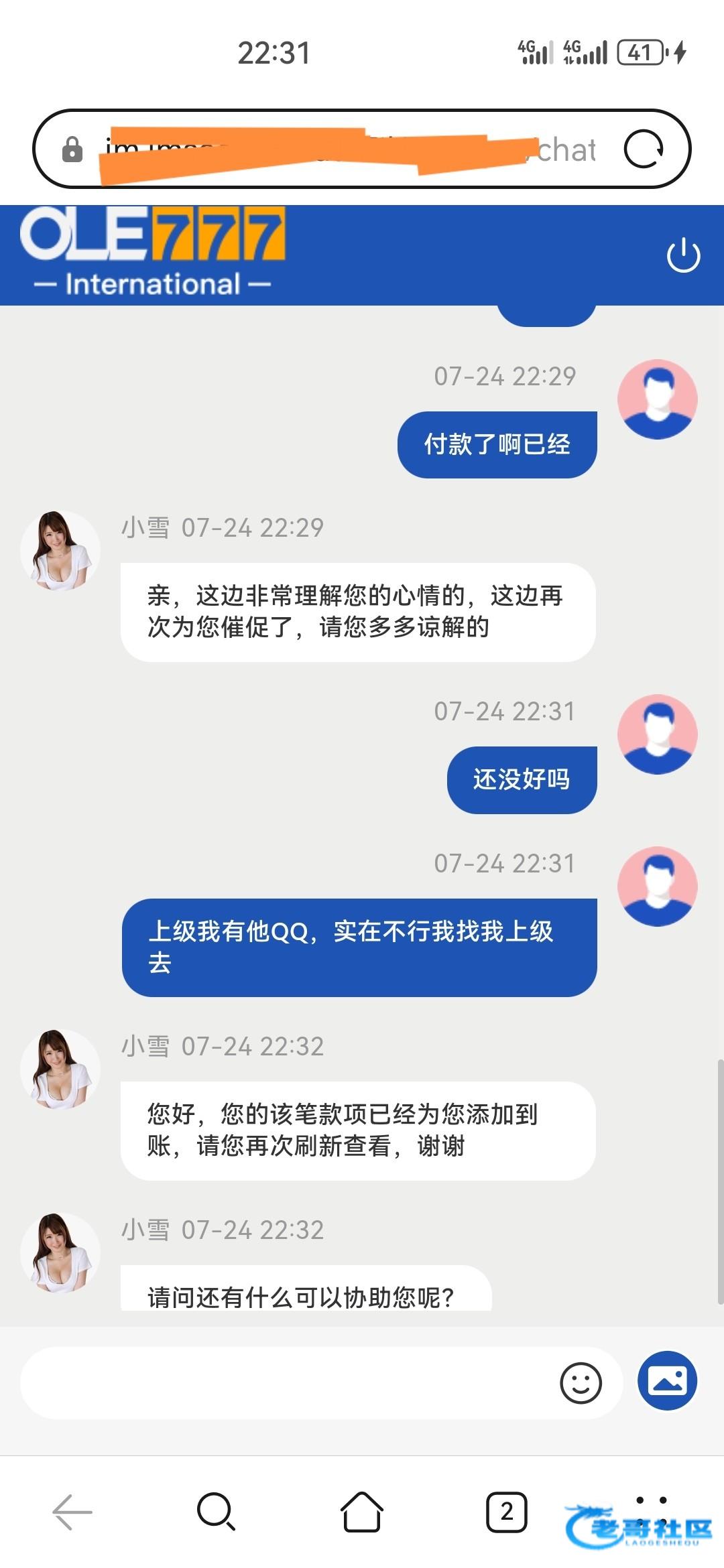Return to the browser home page
Image resolution: width=724 pixels, height=1568 pixels.
click(x=361, y=1512)
